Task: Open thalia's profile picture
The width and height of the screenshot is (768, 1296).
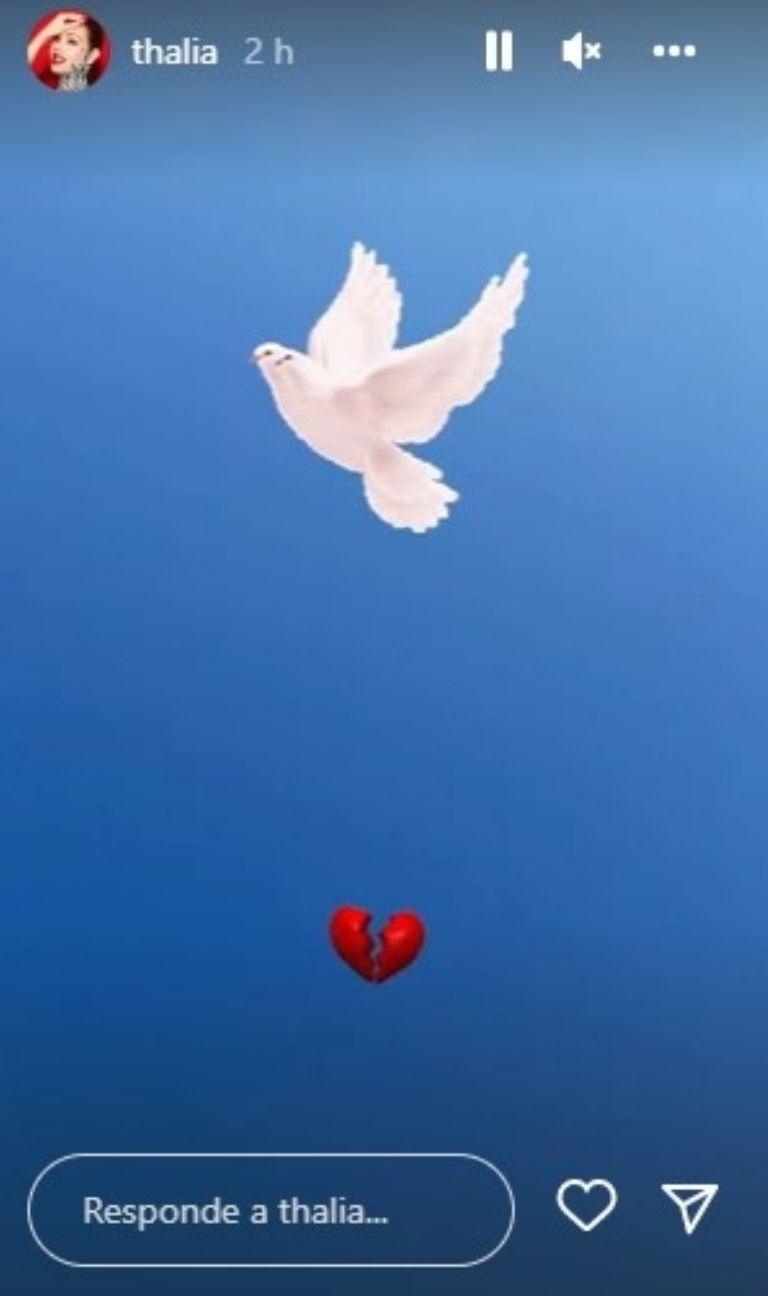Action: point(68,51)
